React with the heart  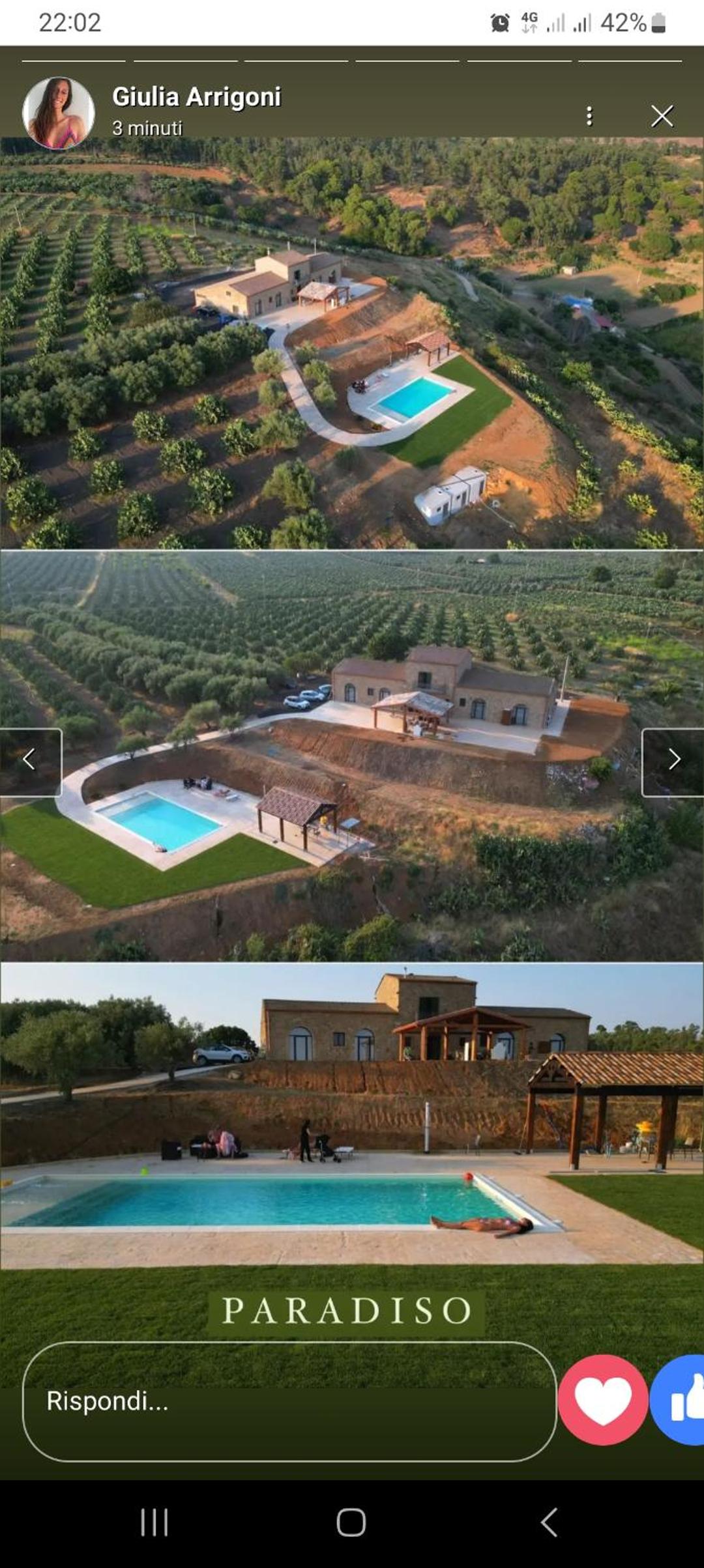tap(602, 1400)
